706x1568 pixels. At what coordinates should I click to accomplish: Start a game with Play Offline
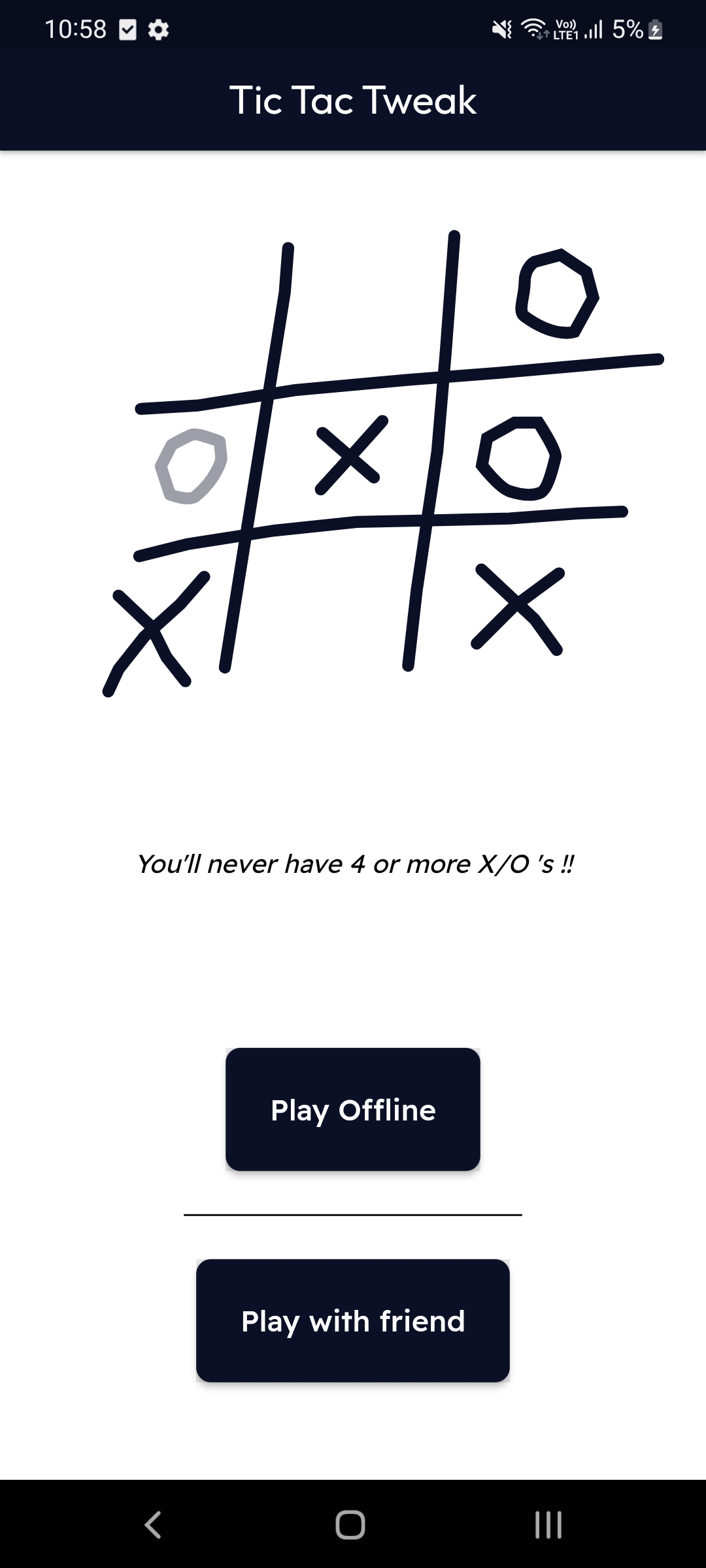(x=353, y=1109)
